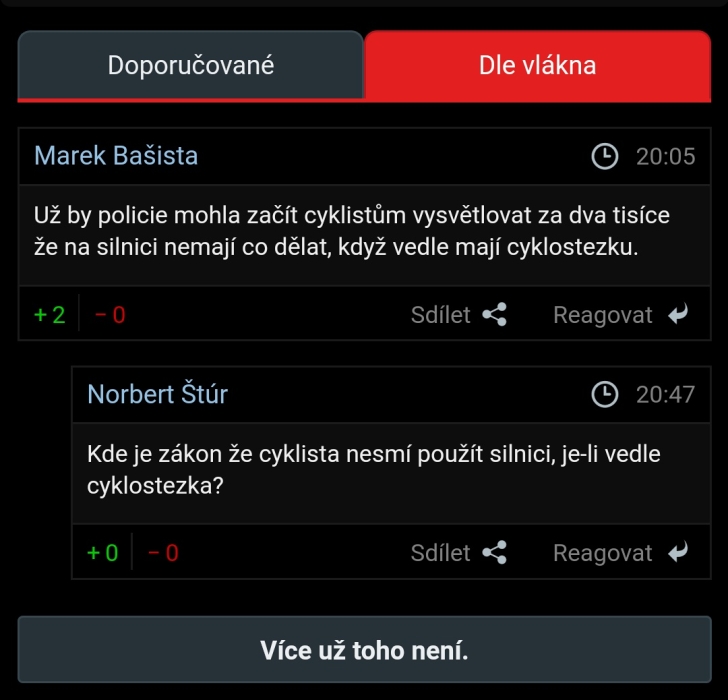The height and width of the screenshot is (700, 728).
Task: Select the Dle vlákna tab
Action: [537, 66]
